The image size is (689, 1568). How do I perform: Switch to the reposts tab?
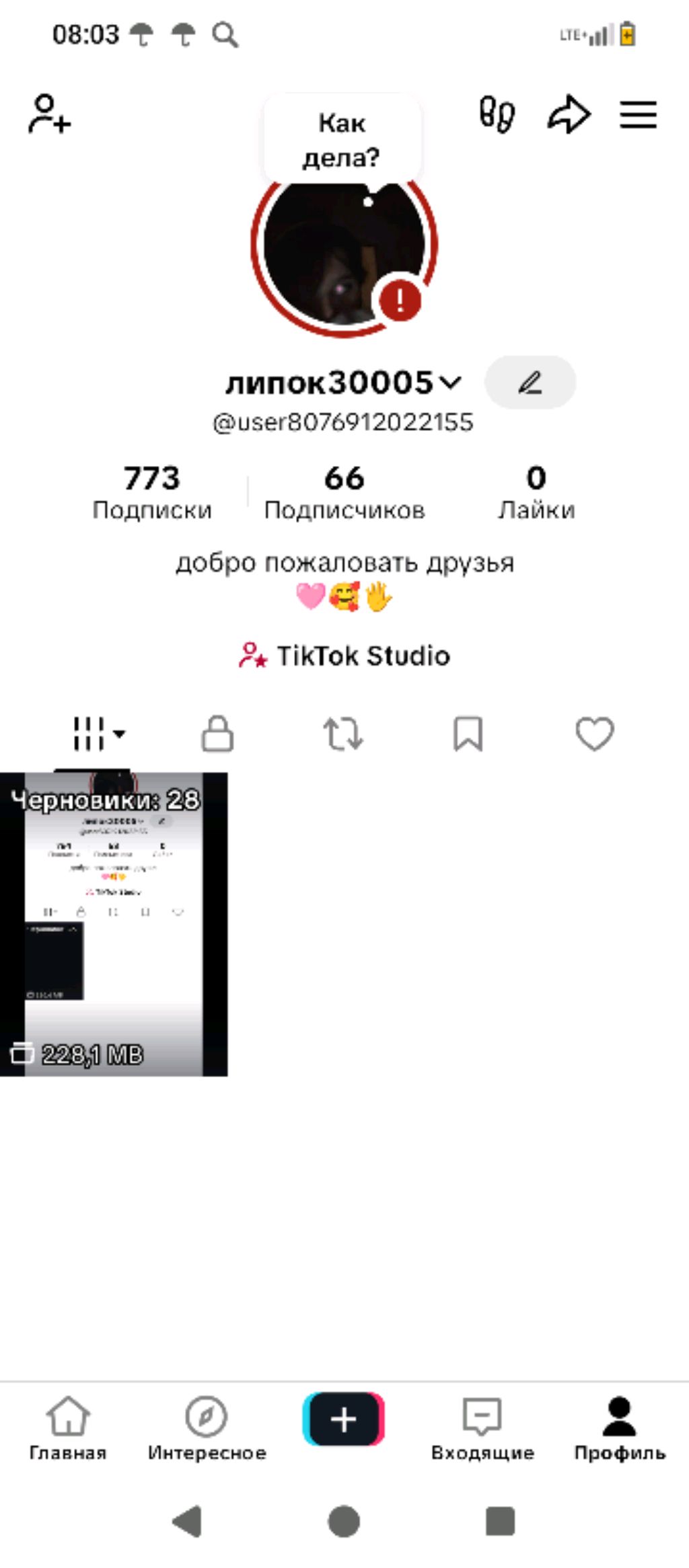click(x=343, y=734)
